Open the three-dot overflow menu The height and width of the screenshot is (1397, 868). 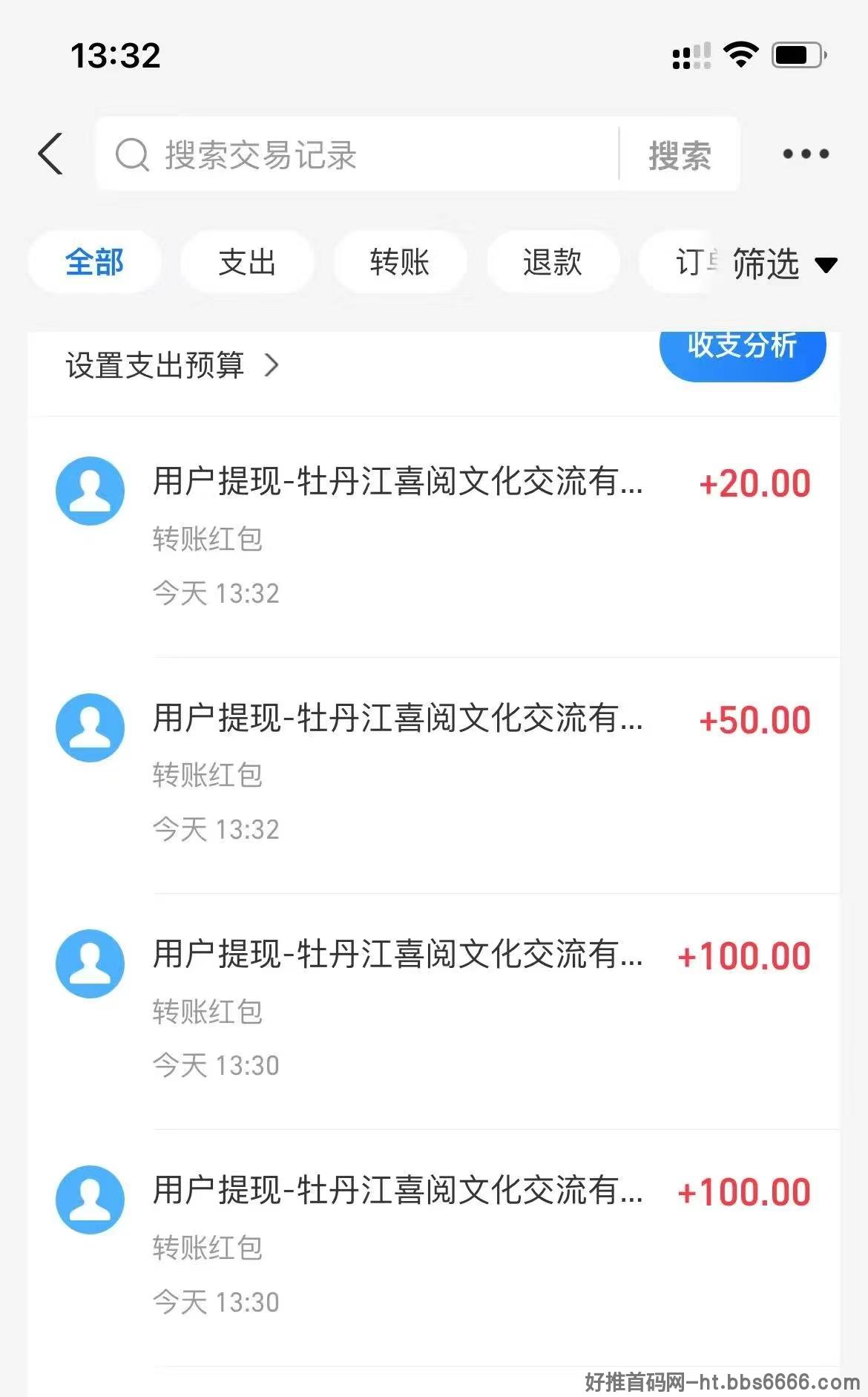806,154
